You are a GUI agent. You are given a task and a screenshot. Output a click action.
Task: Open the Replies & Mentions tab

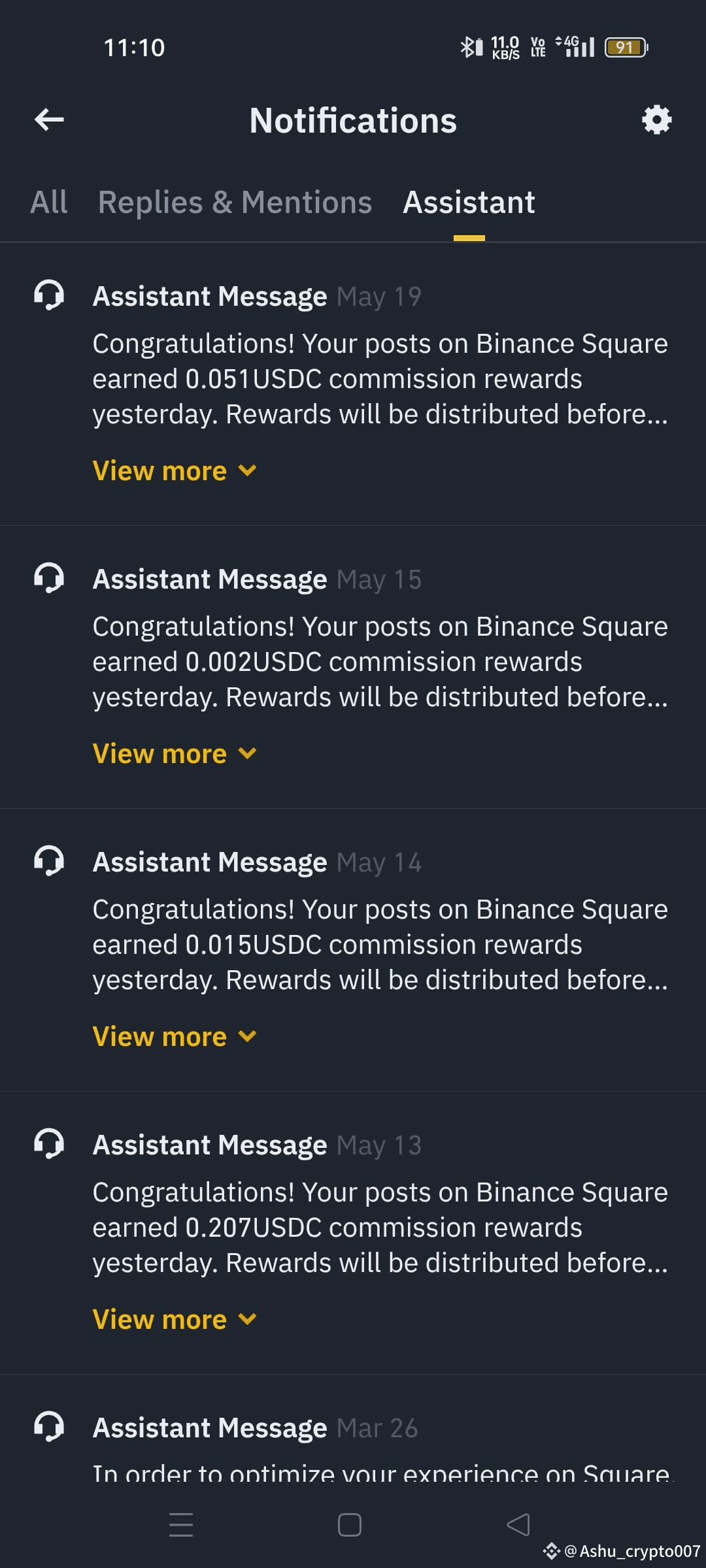pos(235,202)
